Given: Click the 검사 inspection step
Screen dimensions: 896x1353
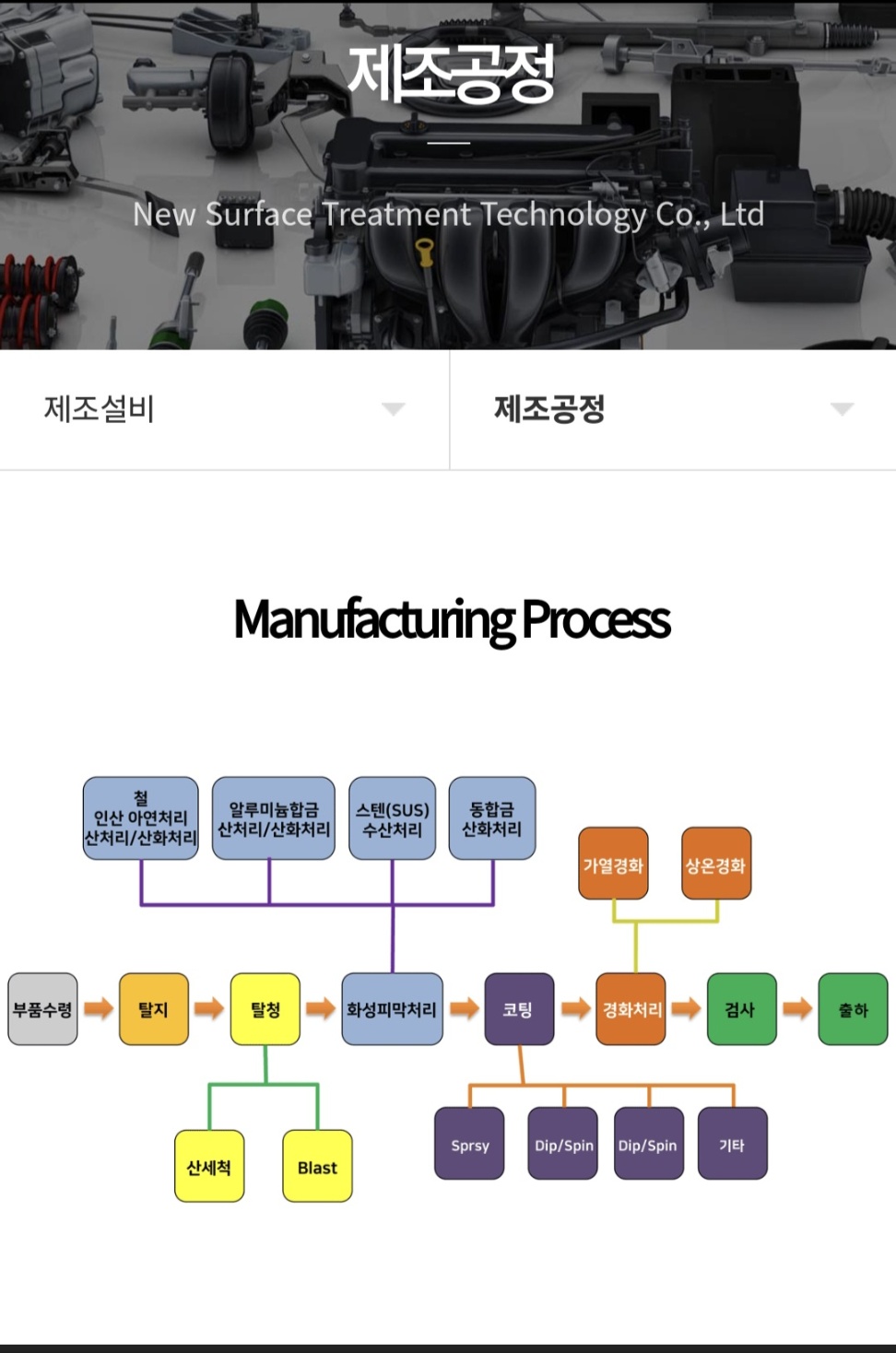Looking at the screenshot, I should 741,1009.
